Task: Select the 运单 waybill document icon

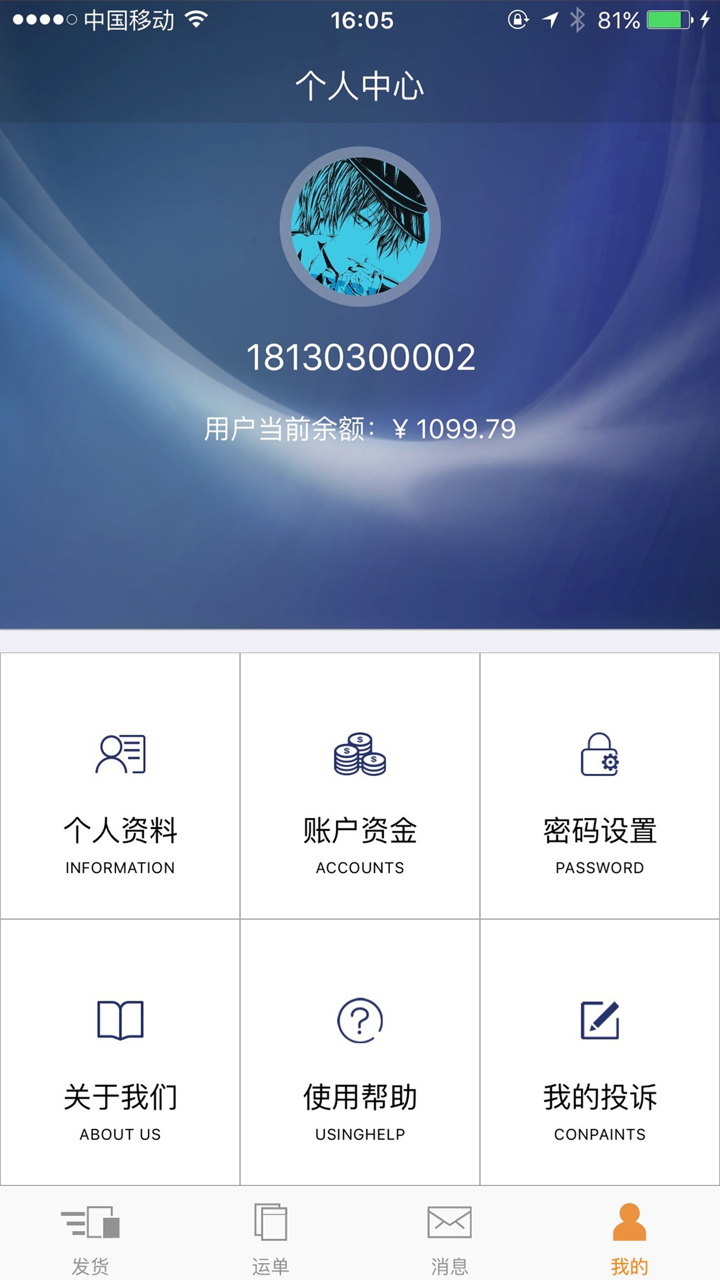Action: coord(270,1222)
